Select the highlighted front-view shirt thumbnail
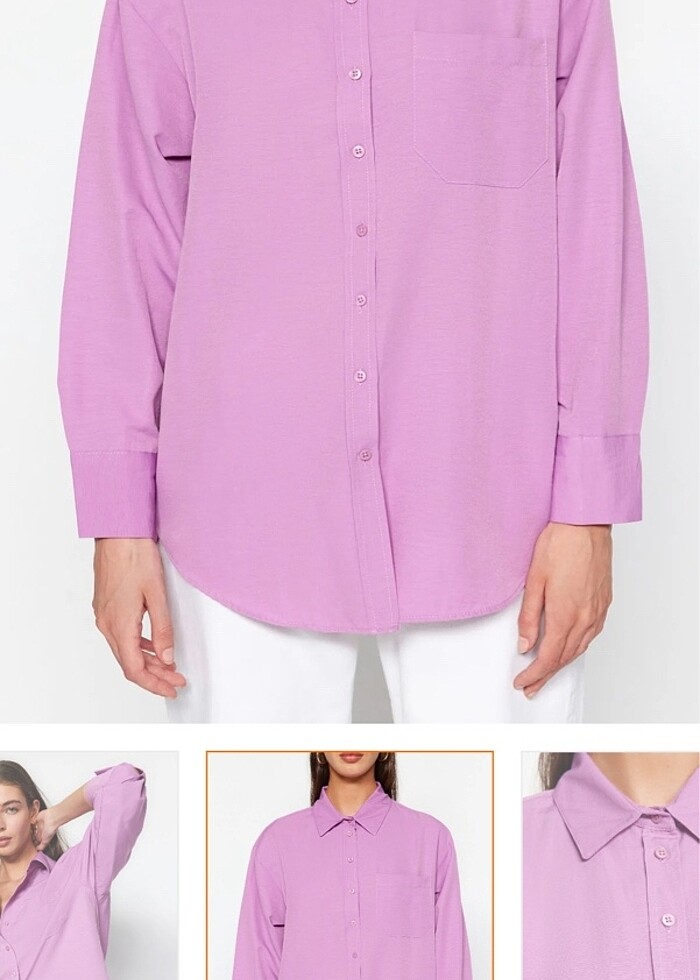This screenshot has width=700, height=980. coord(350,866)
